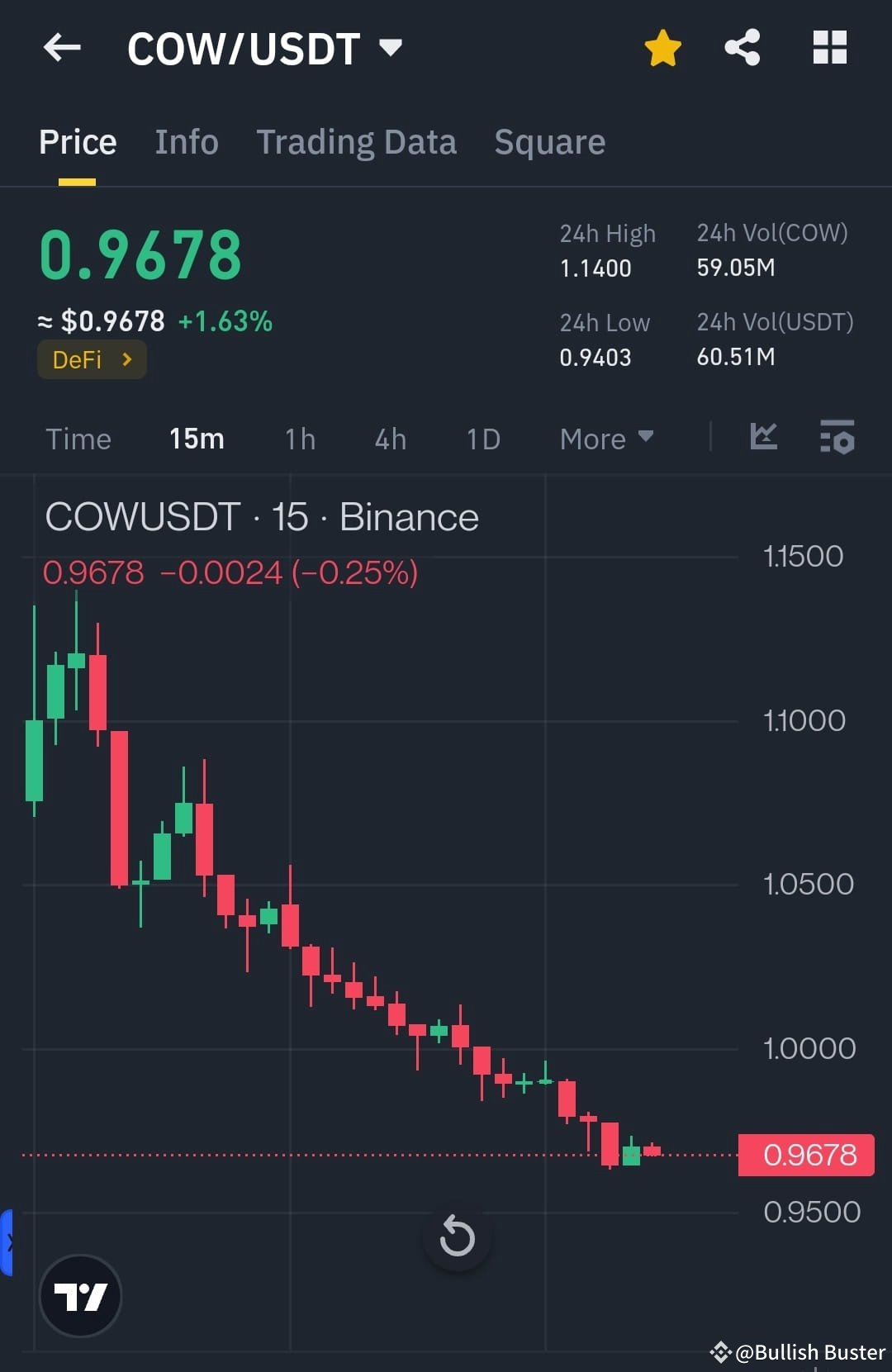Expand the More timeframe dropdown

(605, 439)
